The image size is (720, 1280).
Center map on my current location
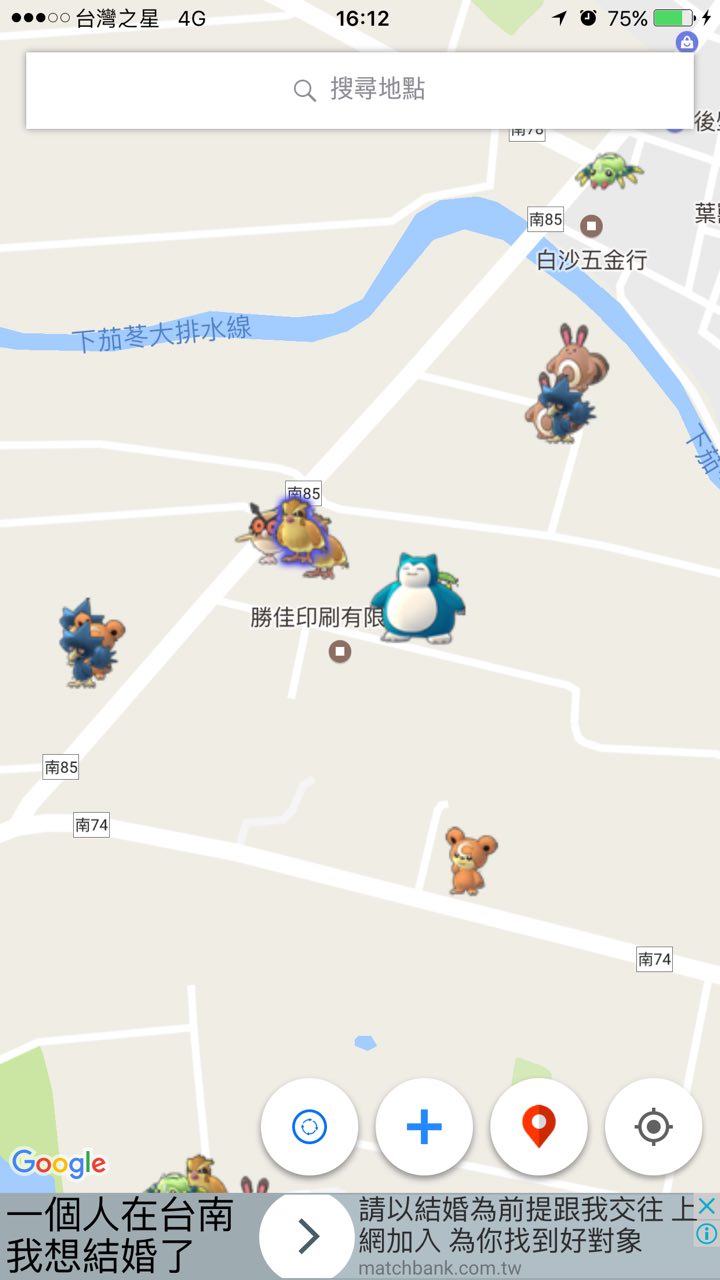click(653, 1127)
